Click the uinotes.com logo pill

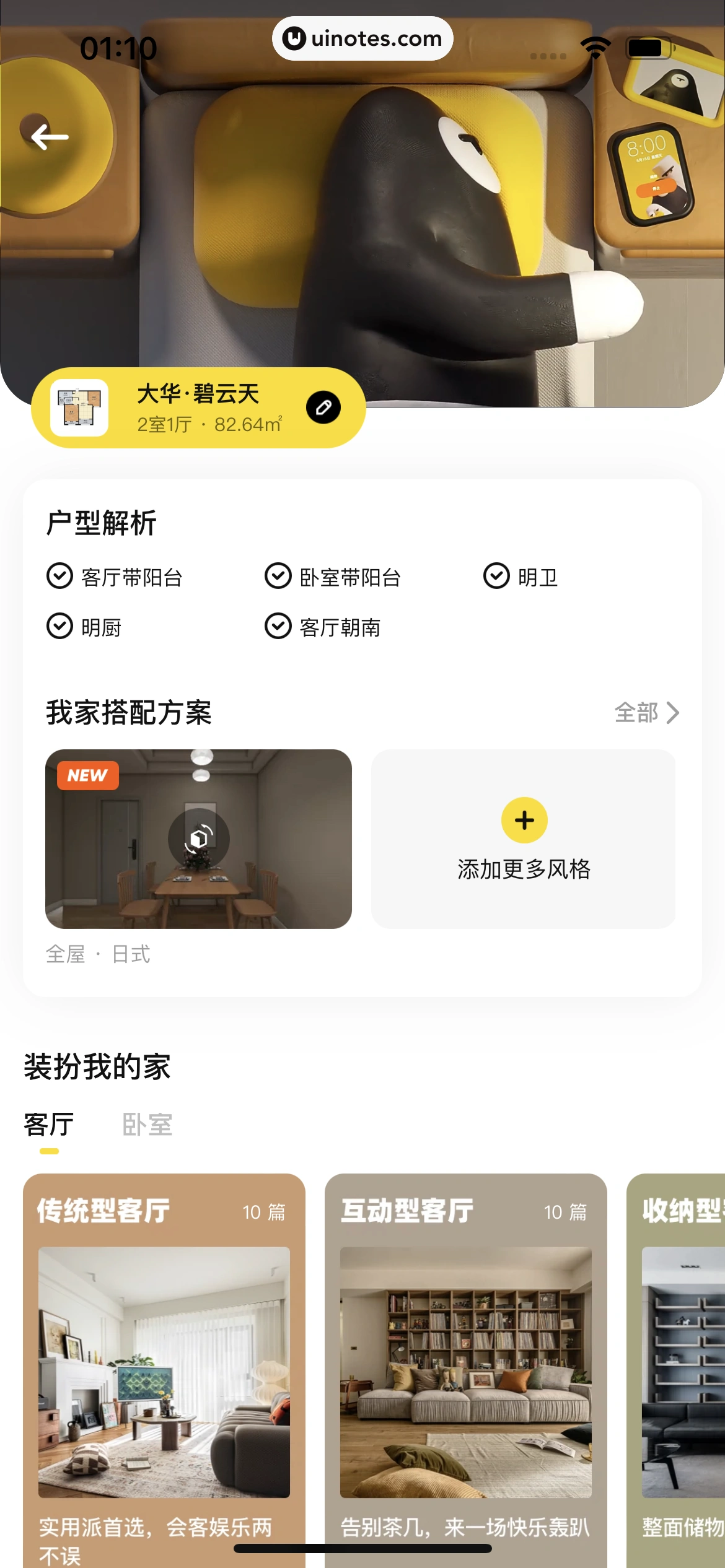(362, 38)
